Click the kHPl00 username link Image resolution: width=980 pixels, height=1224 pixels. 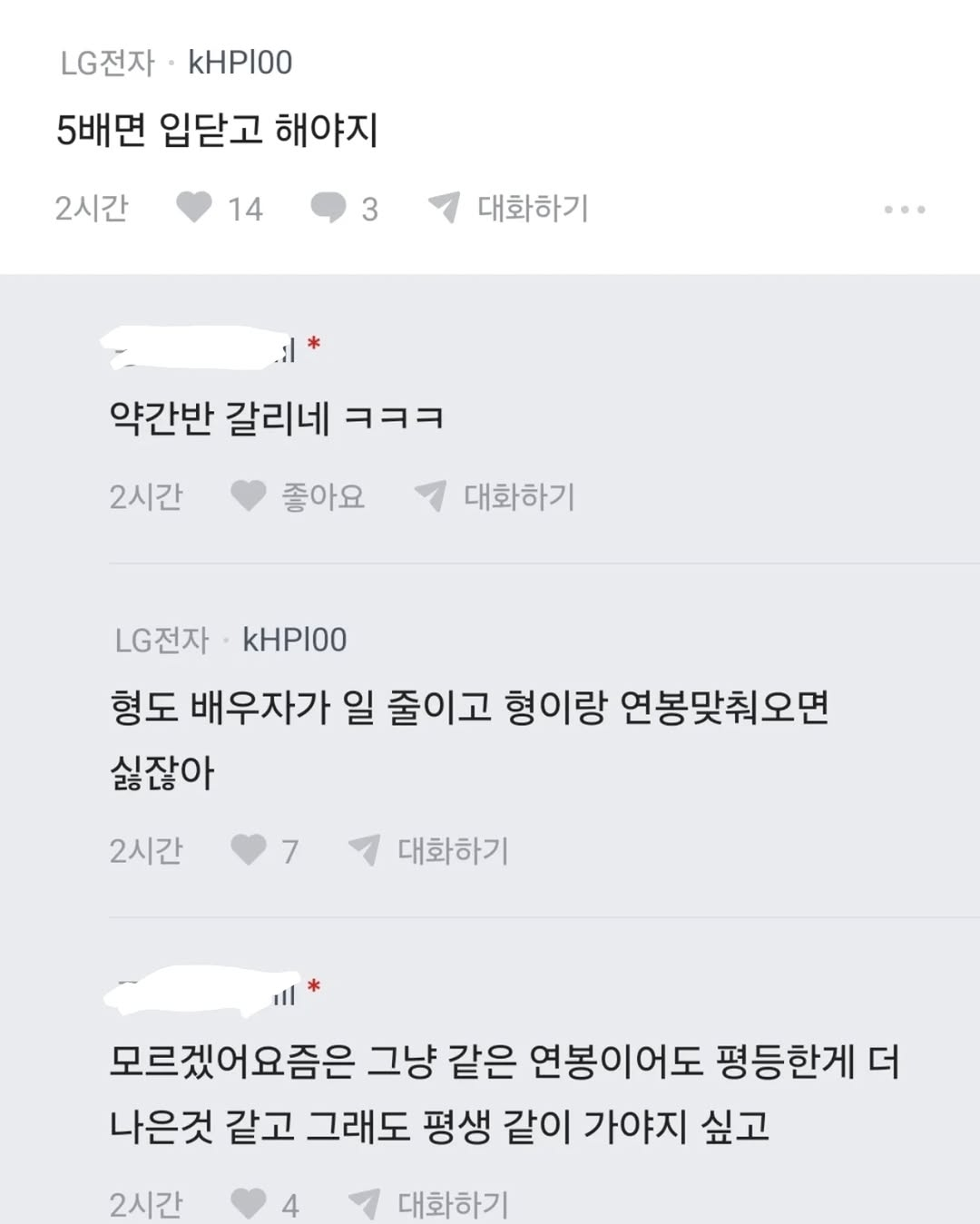point(240,63)
